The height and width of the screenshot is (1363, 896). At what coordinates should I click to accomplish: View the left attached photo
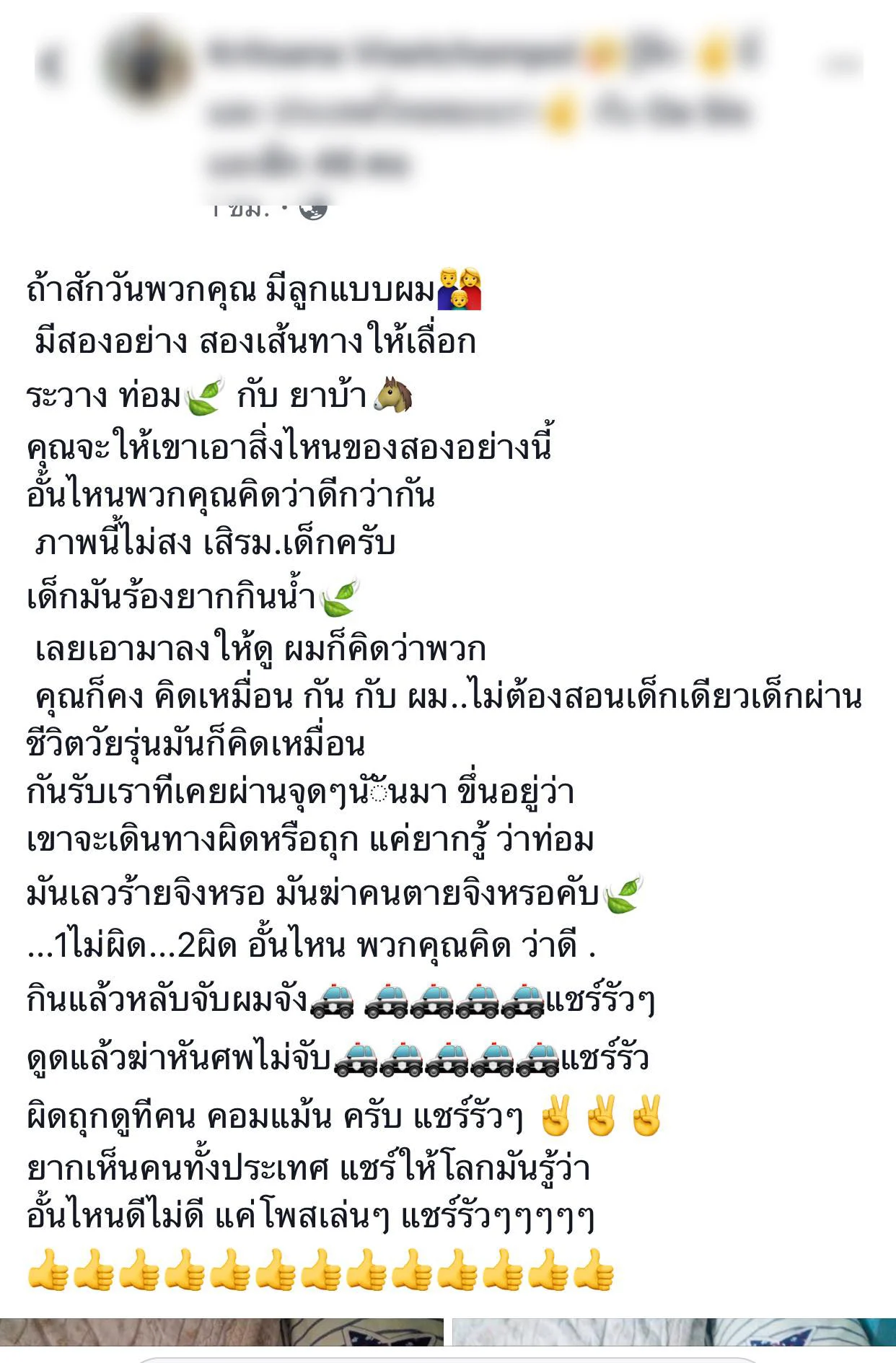(x=221, y=1332)
